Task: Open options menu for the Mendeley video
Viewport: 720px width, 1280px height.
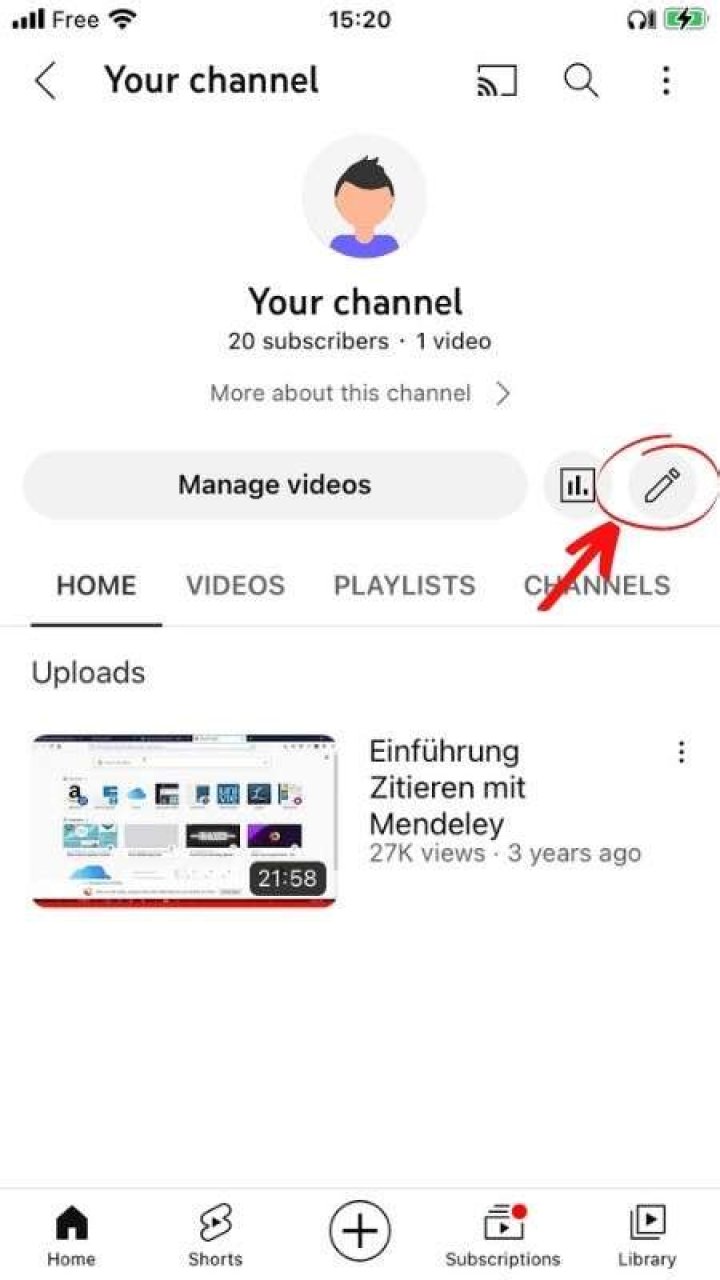Action: (681, 752)
